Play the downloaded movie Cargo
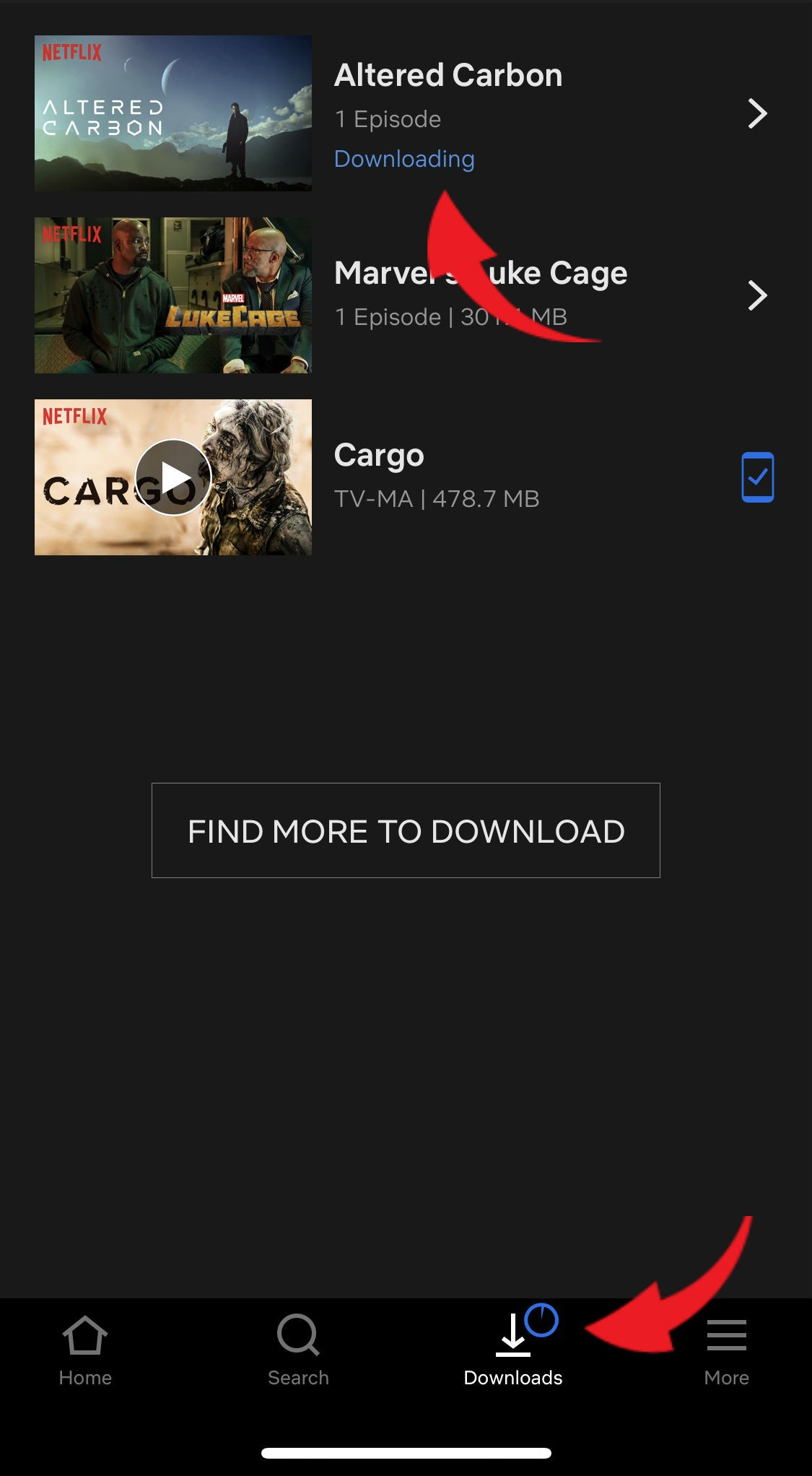Screen dimensions: 812x1476 (173, 477)
